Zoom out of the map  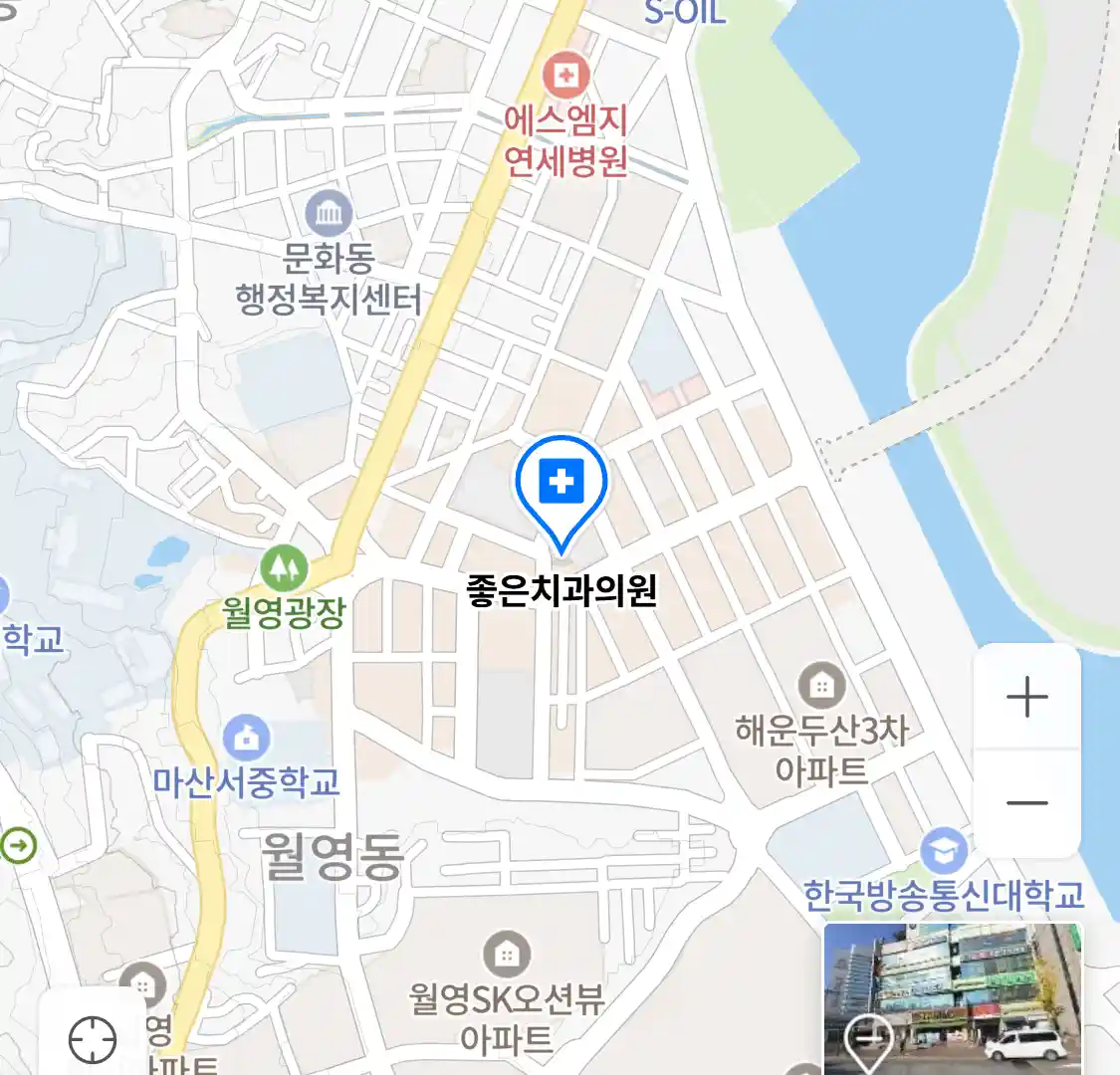tap(1026, 802)
